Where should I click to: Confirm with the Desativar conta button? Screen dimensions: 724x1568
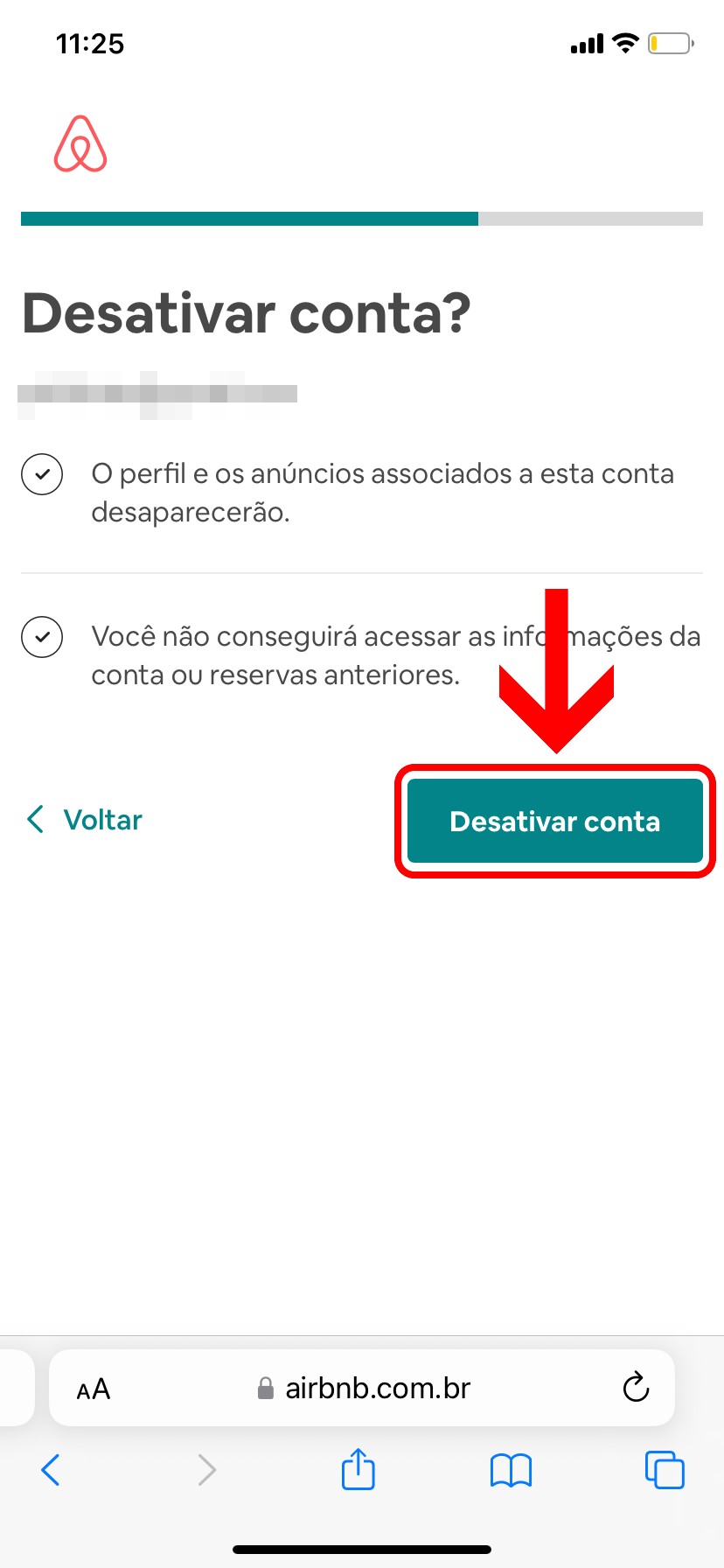(x=554, y=821)
